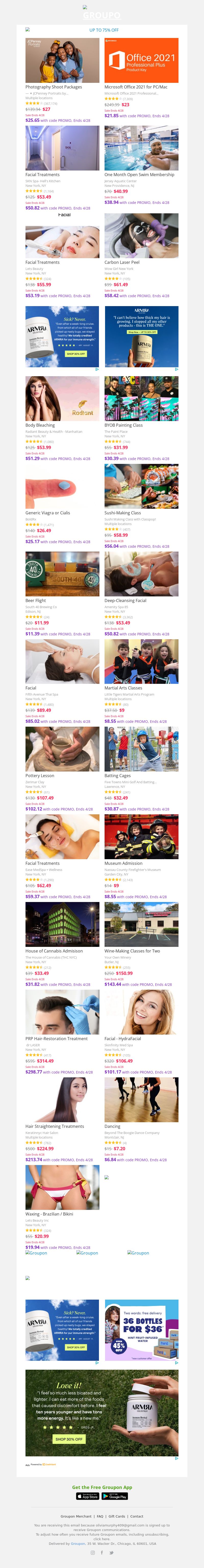204x1568 pixels.
Task: Open the UP TO 75% OFF link
Action: click(104, 30)
